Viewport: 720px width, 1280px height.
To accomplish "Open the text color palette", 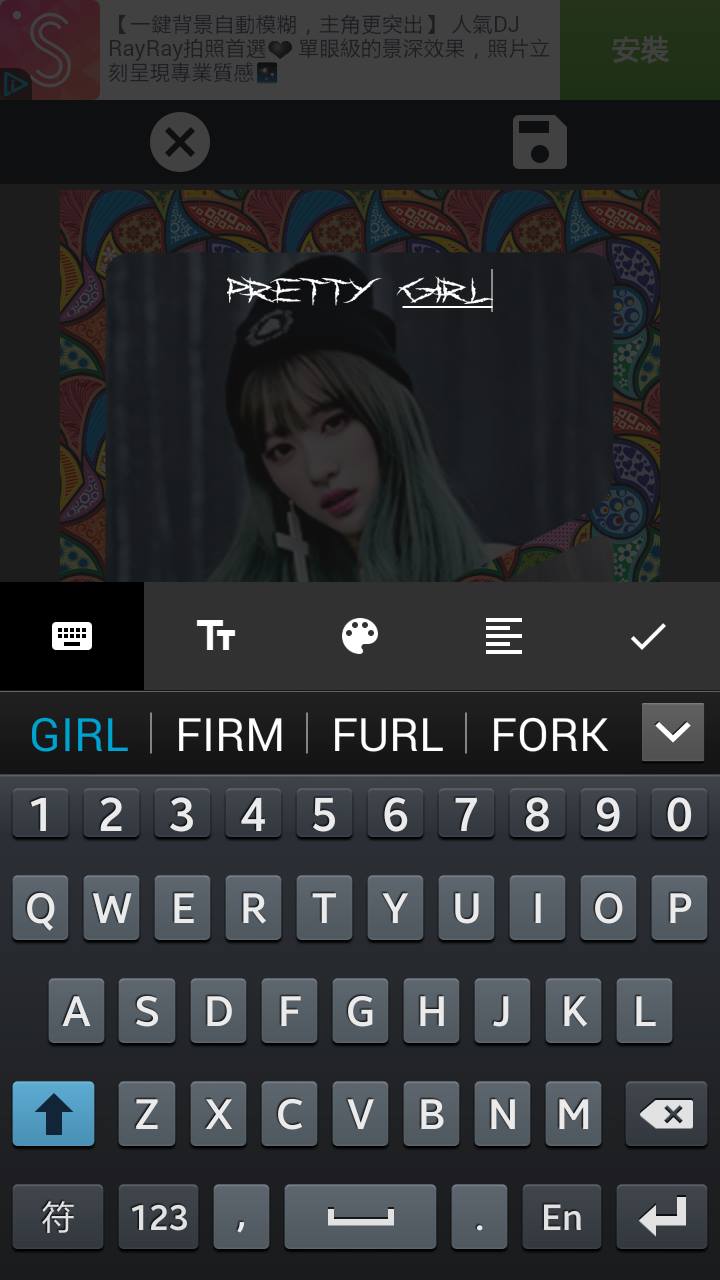I will click(x=360, y=636).
